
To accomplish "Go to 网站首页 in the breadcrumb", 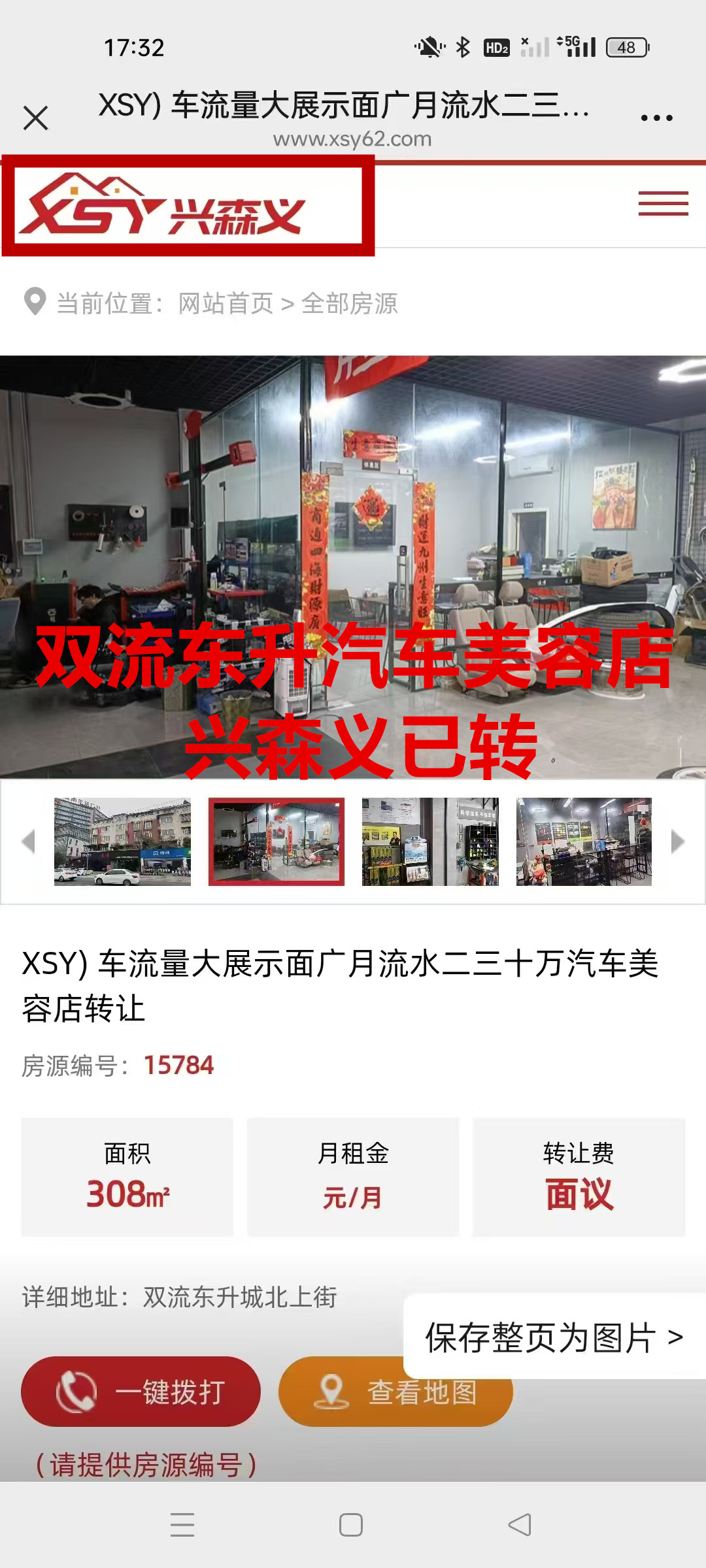I will pos(226,304).
